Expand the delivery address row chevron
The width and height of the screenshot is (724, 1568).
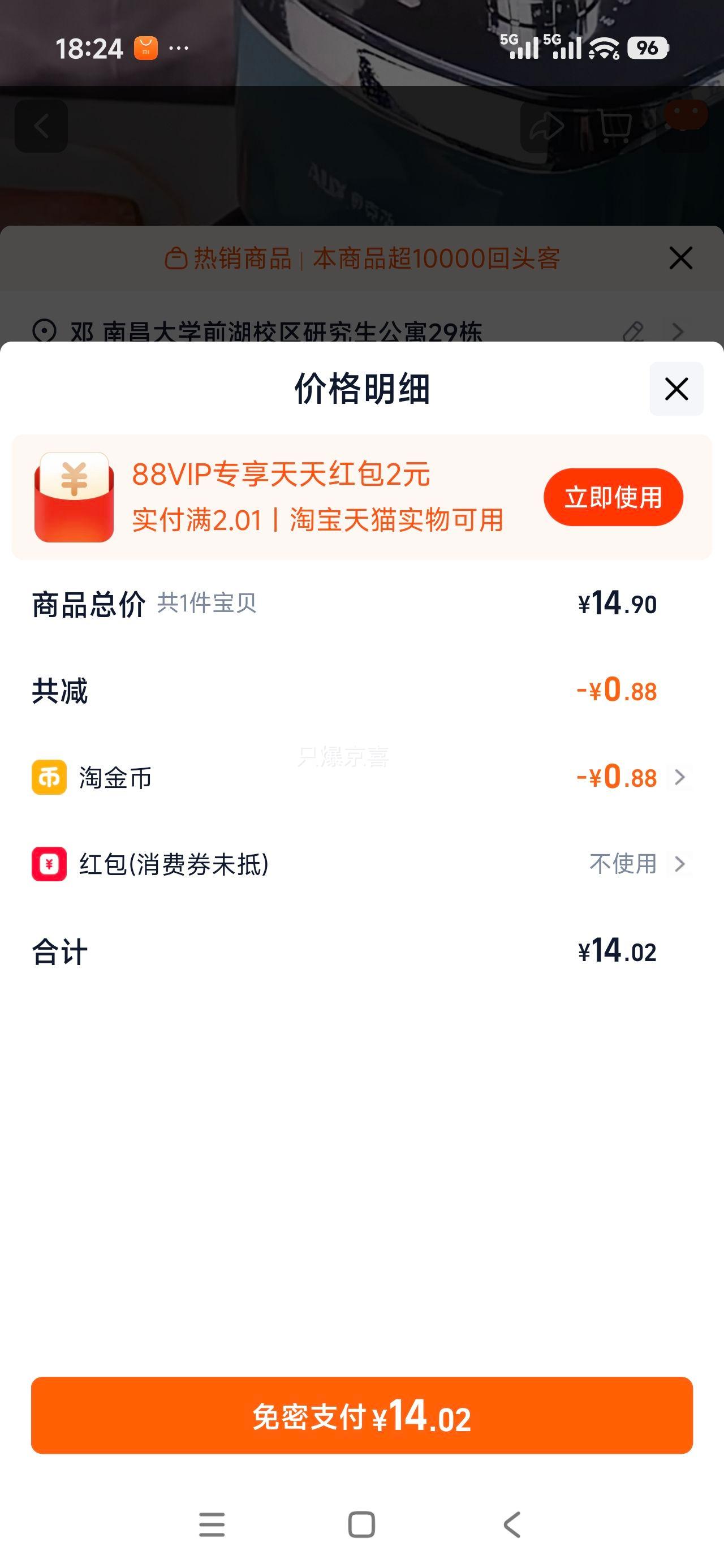(679, 333)
